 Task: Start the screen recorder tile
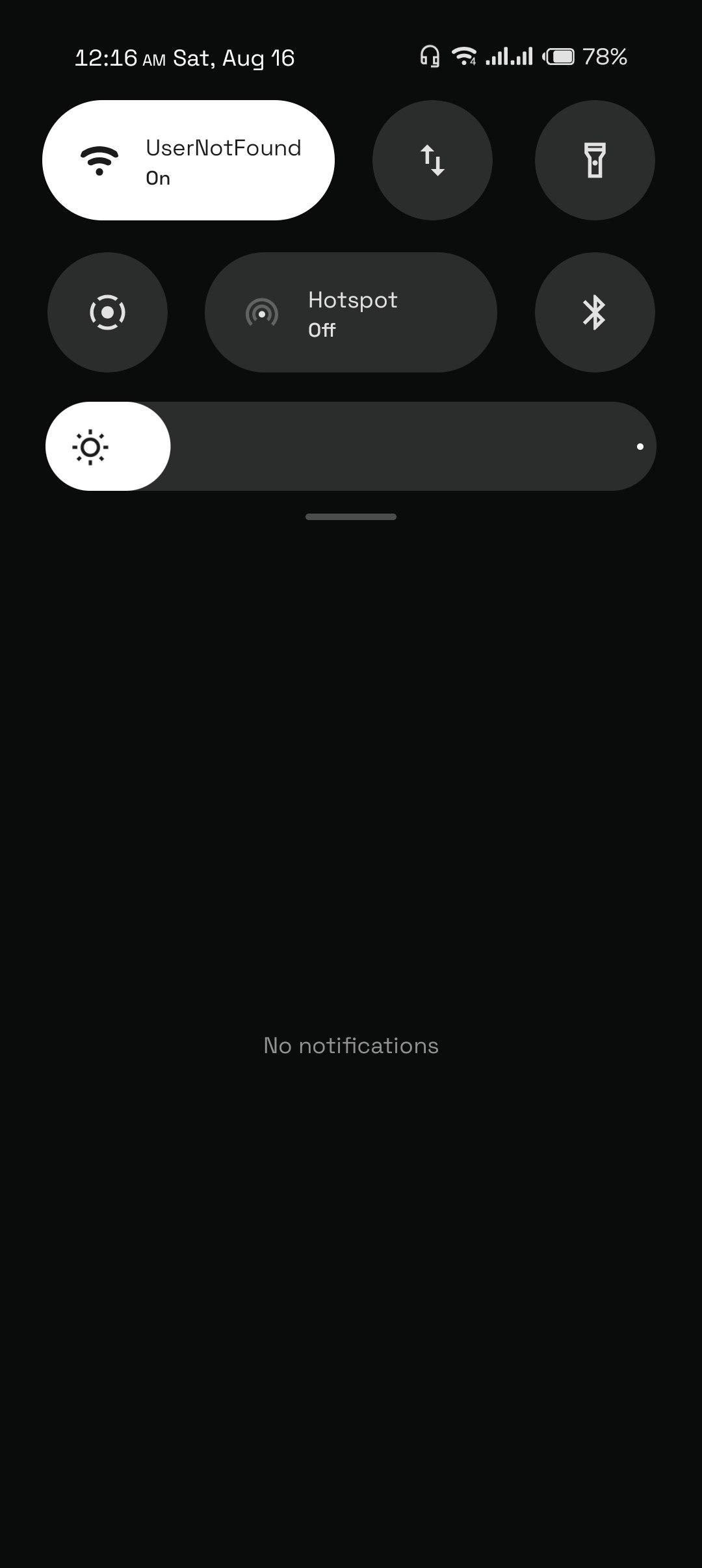[107, 312]
